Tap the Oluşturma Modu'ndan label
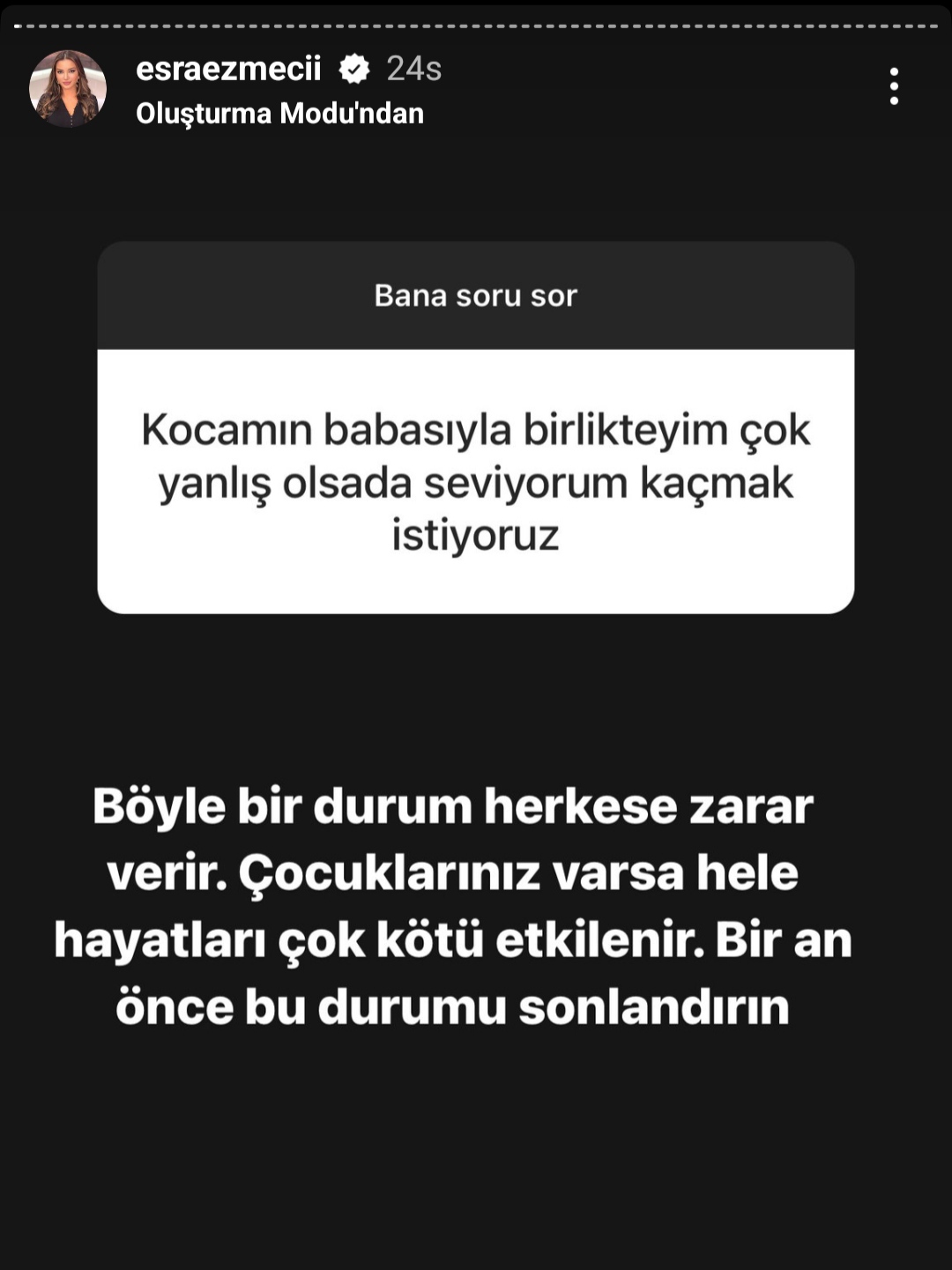Screen dimensions: 952x1270 pyautogui.click(x=279, y=114)
